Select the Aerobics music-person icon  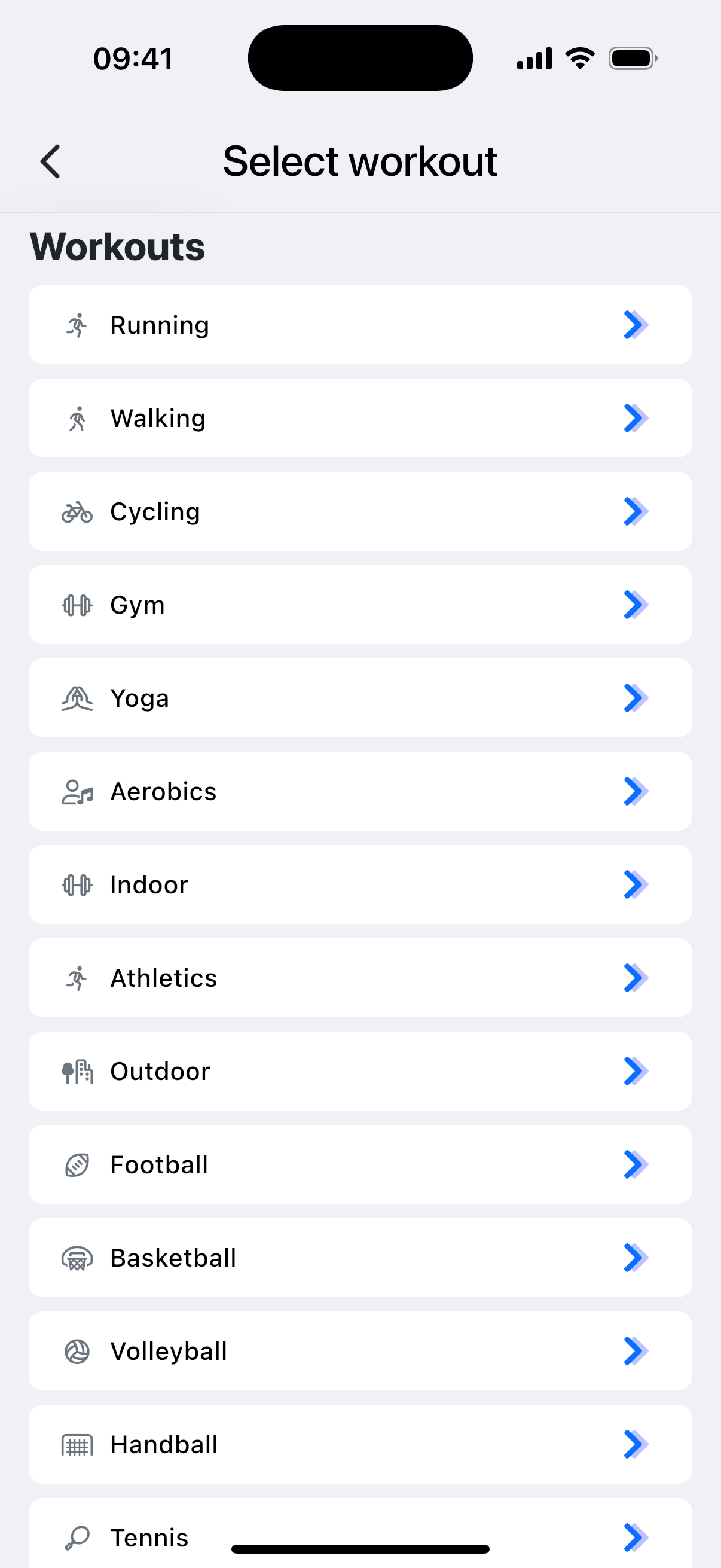77,791
